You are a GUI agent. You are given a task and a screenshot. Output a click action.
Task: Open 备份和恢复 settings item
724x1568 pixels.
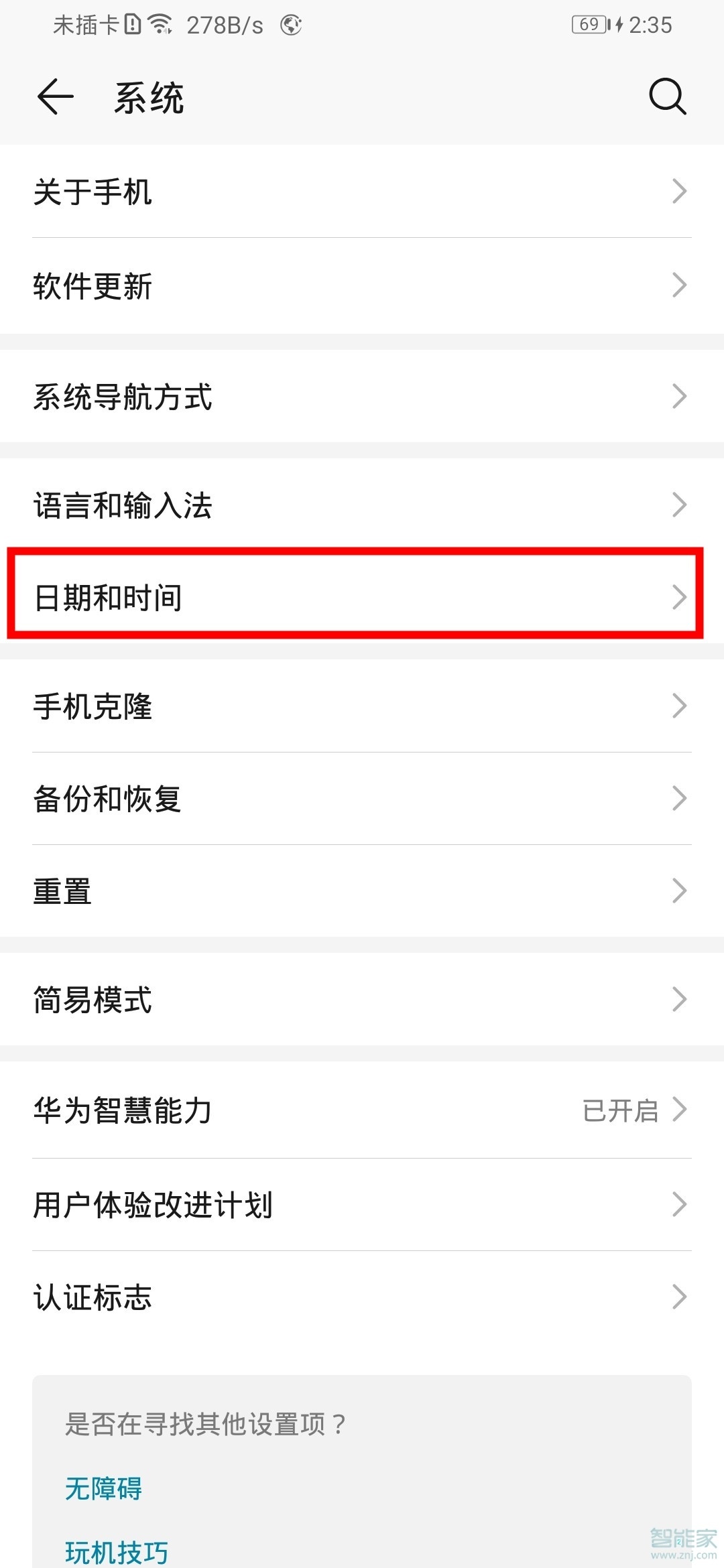(x=362, y=798)
